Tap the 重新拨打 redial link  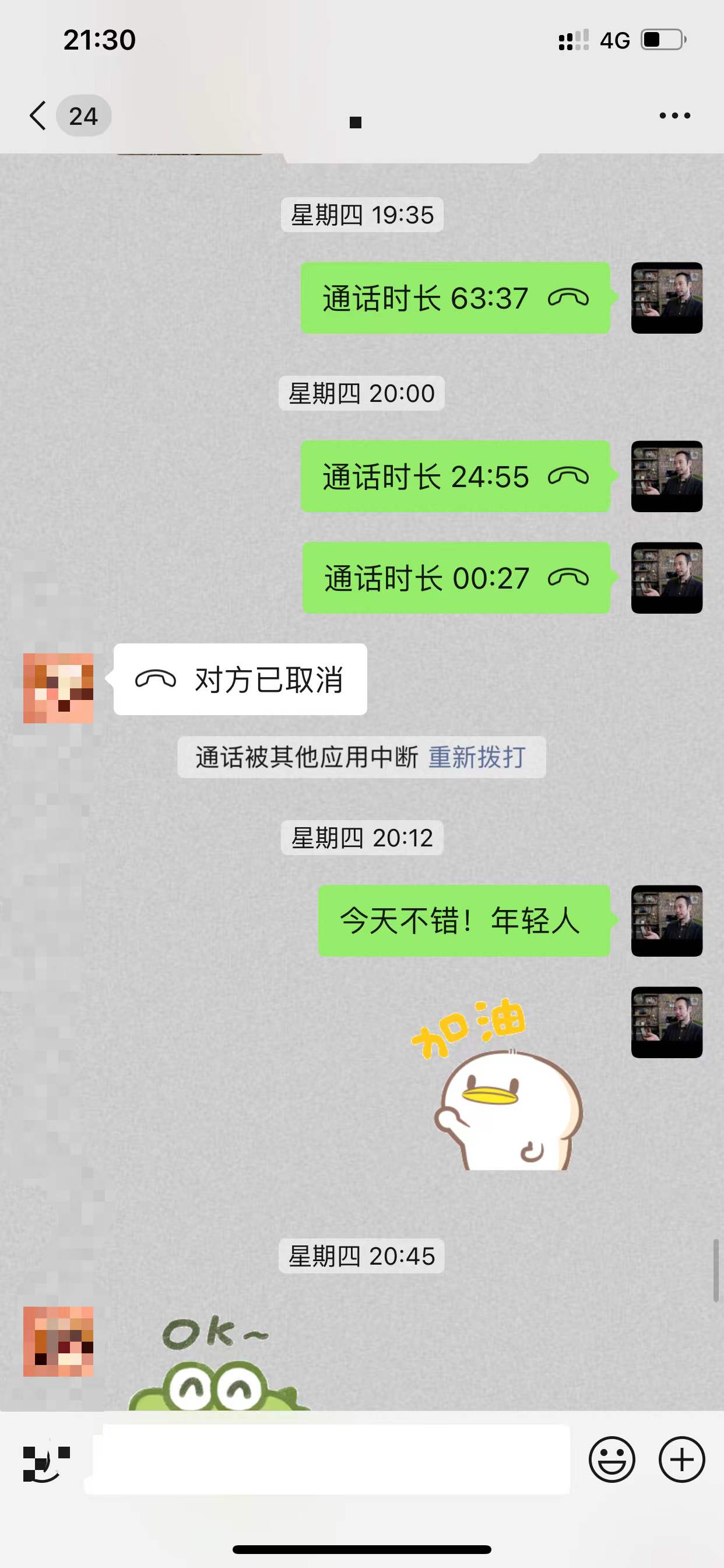pos(476,757)
